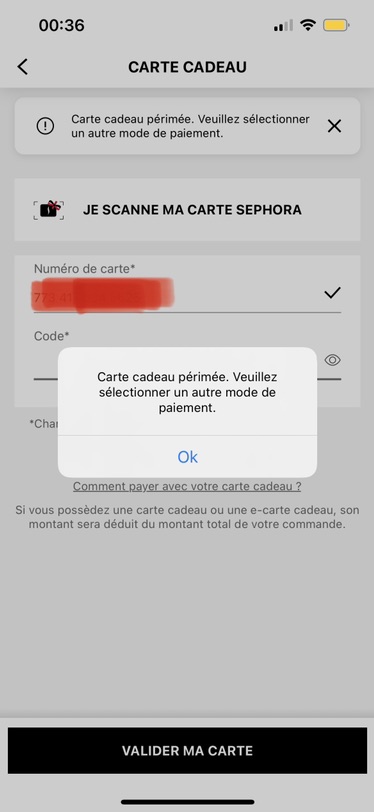Viewport: 374px width, 812px height.
Task: Confirm the expired card alert with Ok
Action: pyautogui.click(x=188, y=457)
